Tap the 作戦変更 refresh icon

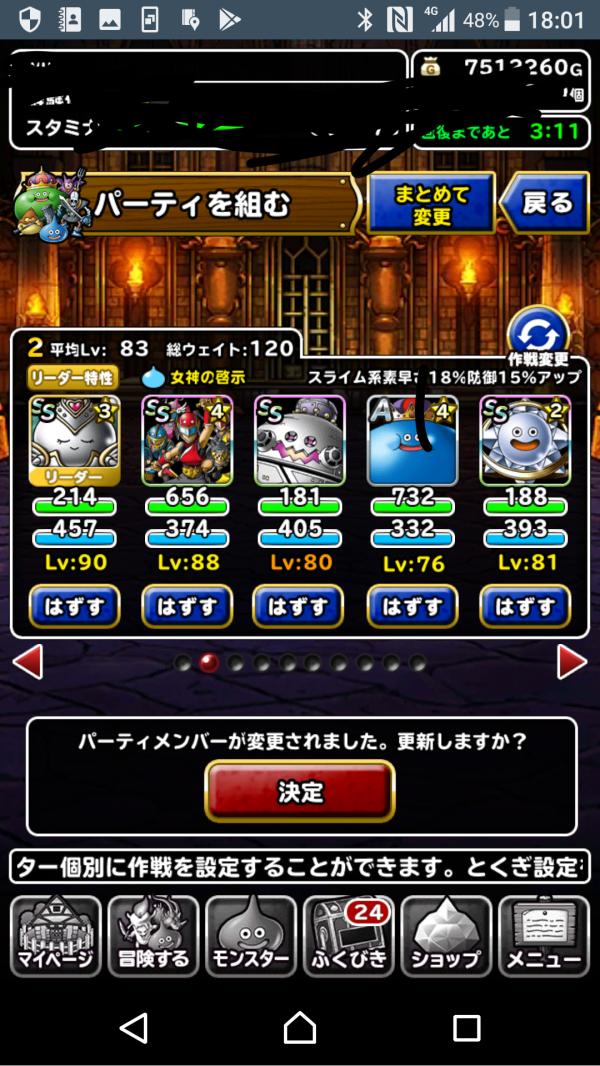click(538, 336)
